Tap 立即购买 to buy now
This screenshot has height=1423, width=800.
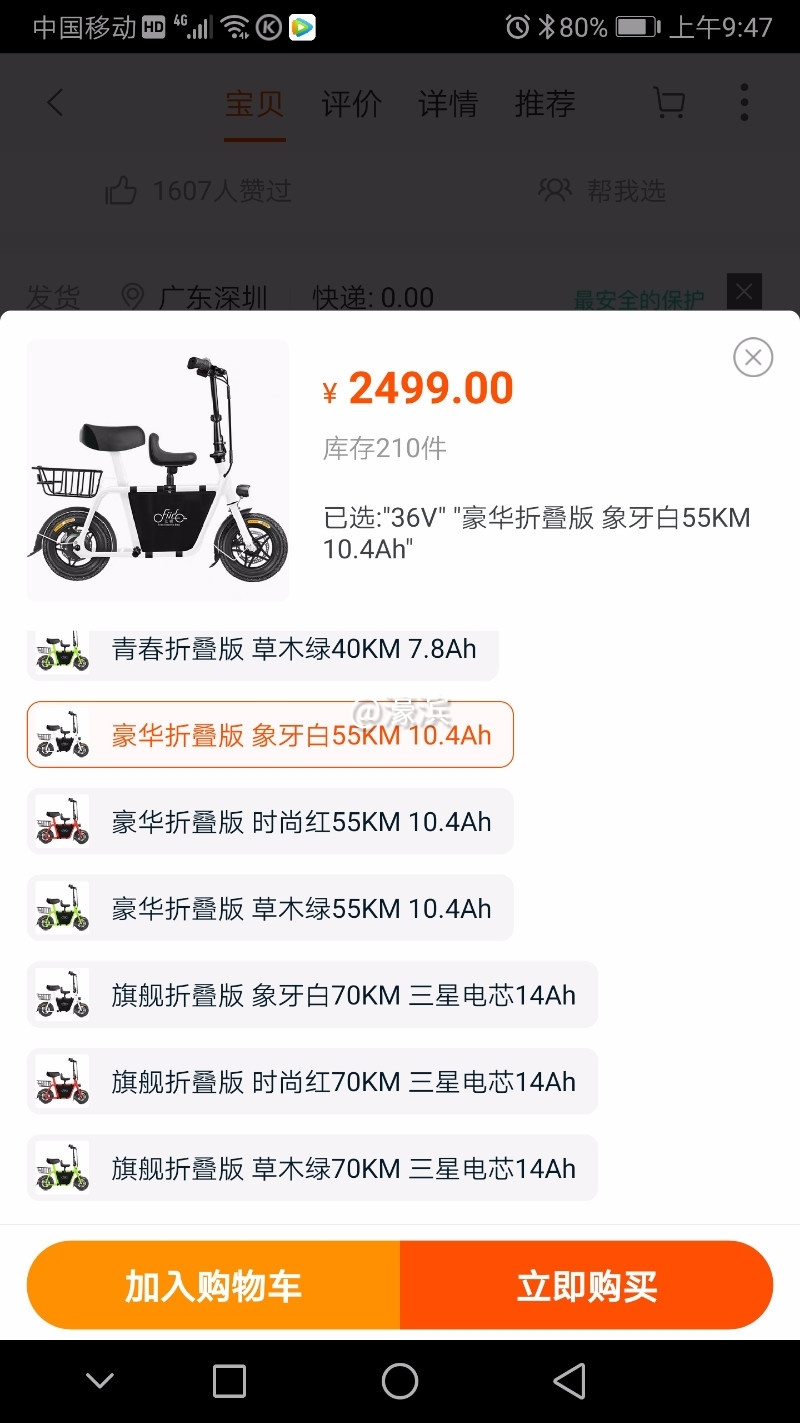587,1286
